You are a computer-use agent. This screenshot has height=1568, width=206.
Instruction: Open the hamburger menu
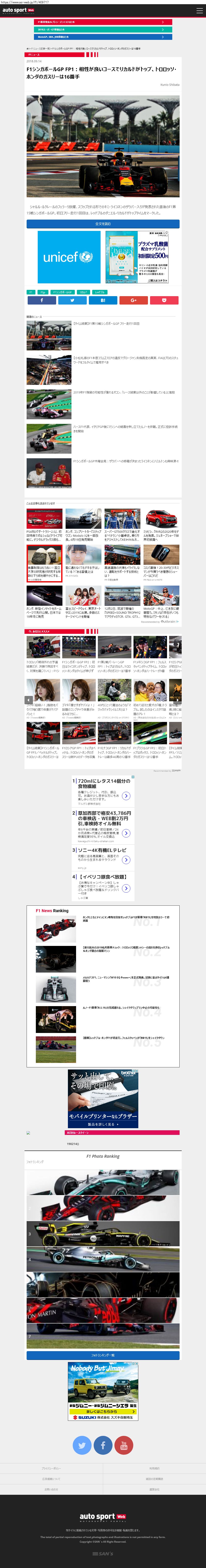pyautogui.click(x=199, y=10)
